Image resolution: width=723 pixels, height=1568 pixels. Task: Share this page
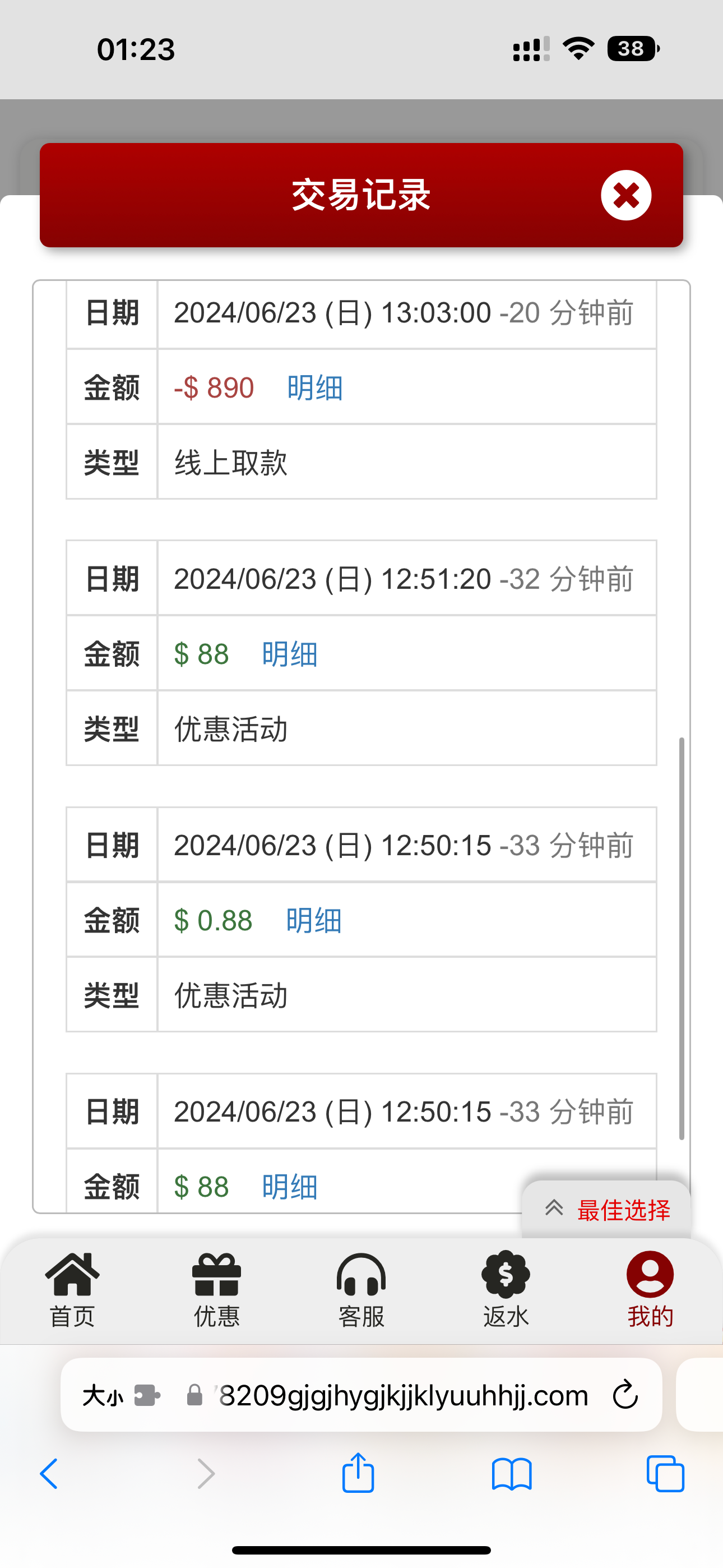[358, 1473]
